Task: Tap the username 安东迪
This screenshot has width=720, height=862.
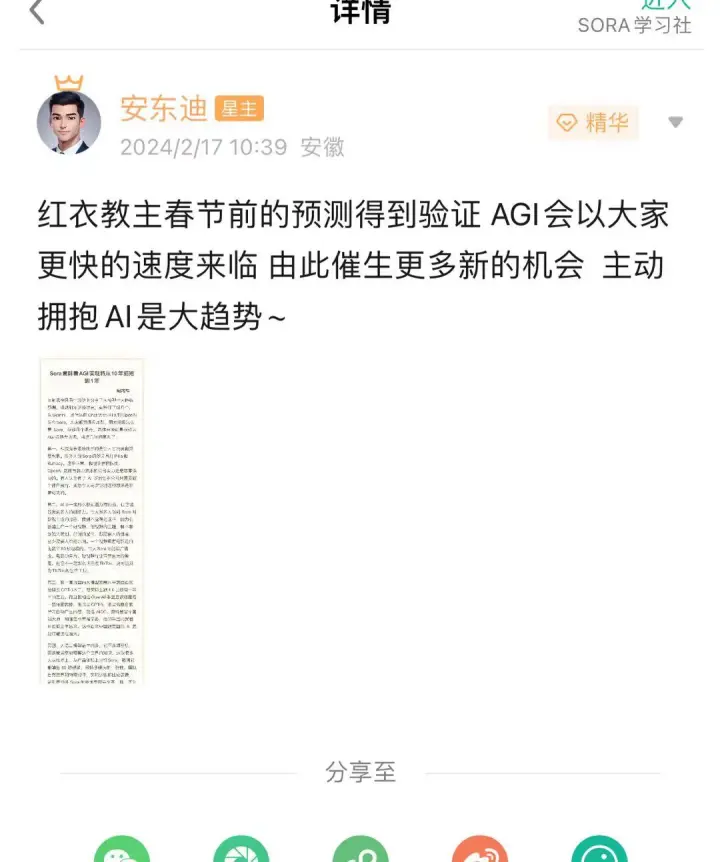Action: click(163, 107)
